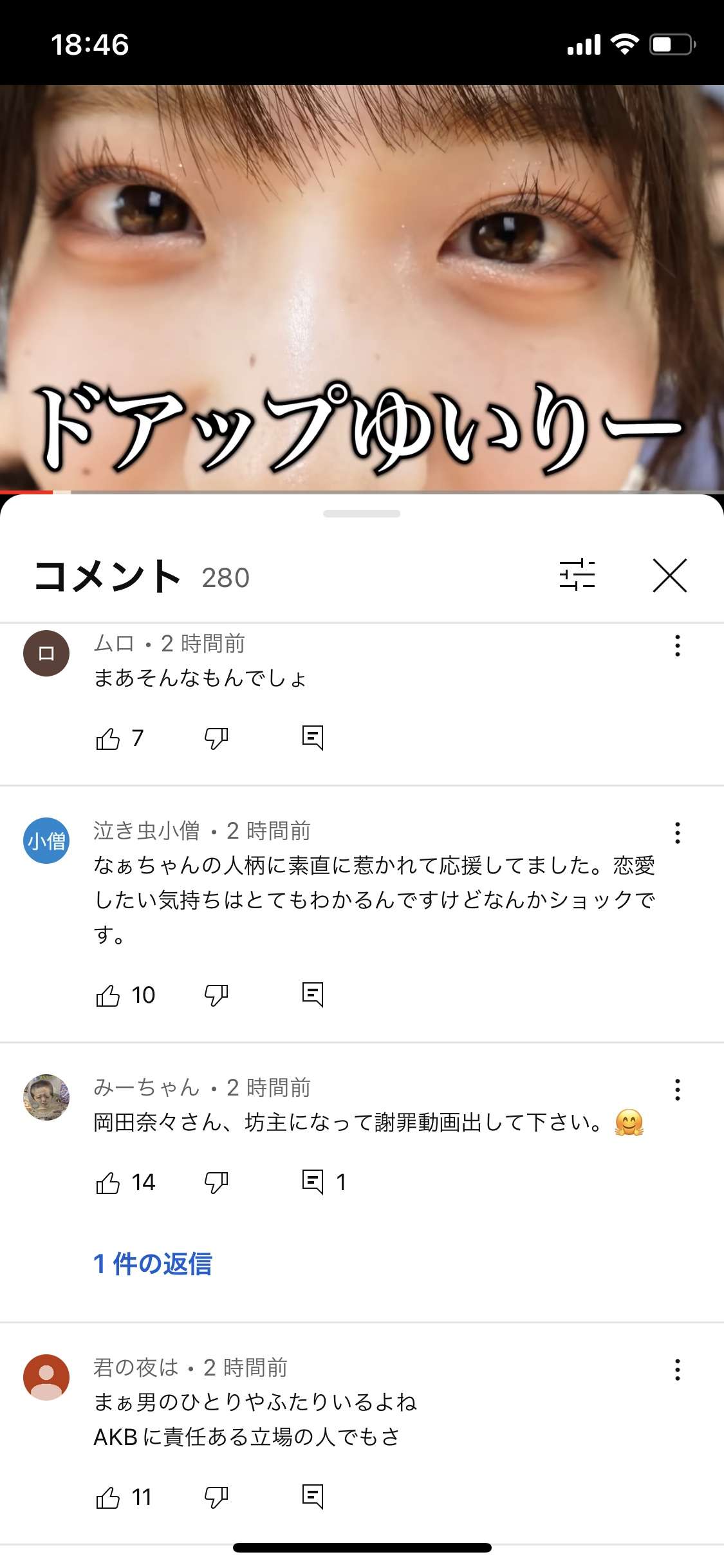Viewport: 724px width, 1568px height.
Task: Open overflow menu on ムロ's comment
Action: (677, 645)
